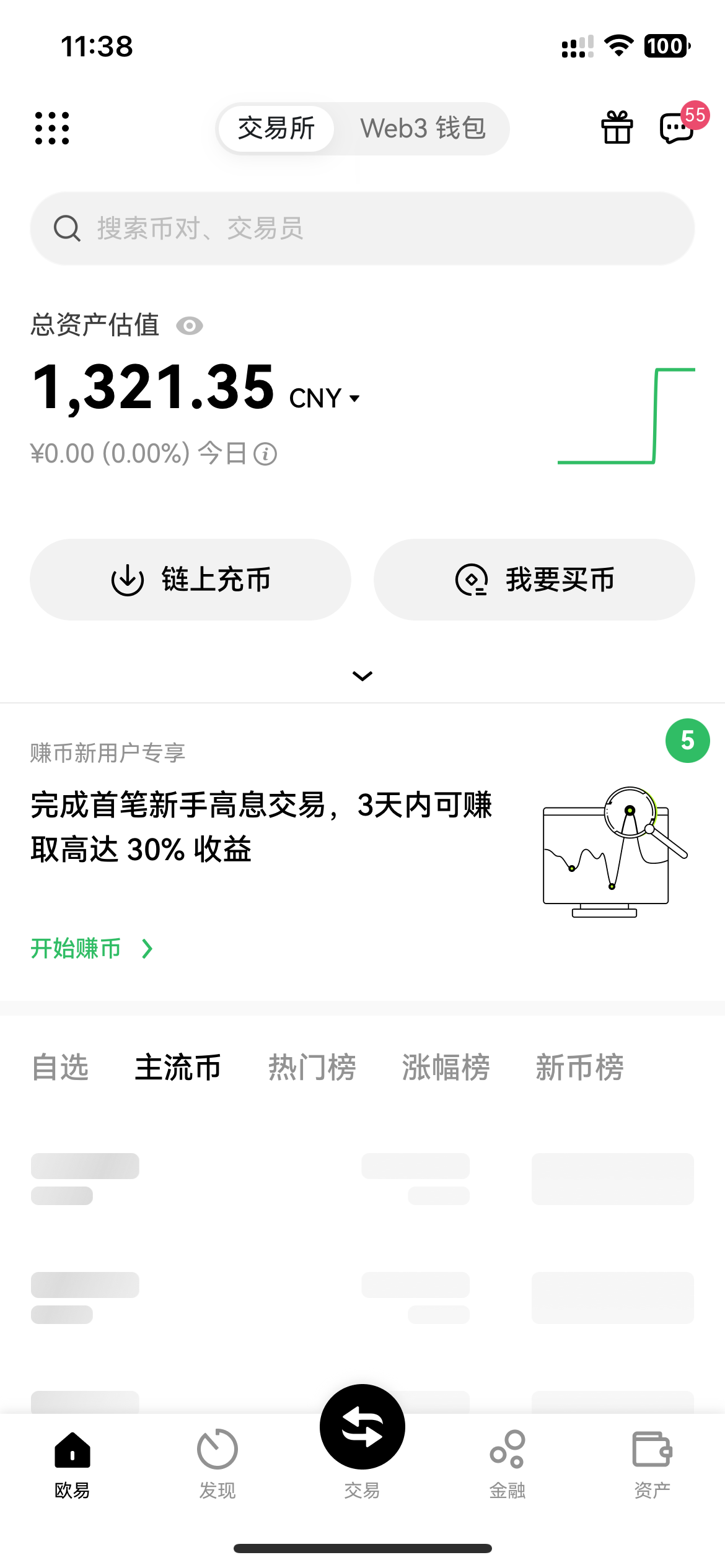Tap the 搜索币对、交易员 search box
Viewport: 725px width, 1568px height.
point(362,229)
